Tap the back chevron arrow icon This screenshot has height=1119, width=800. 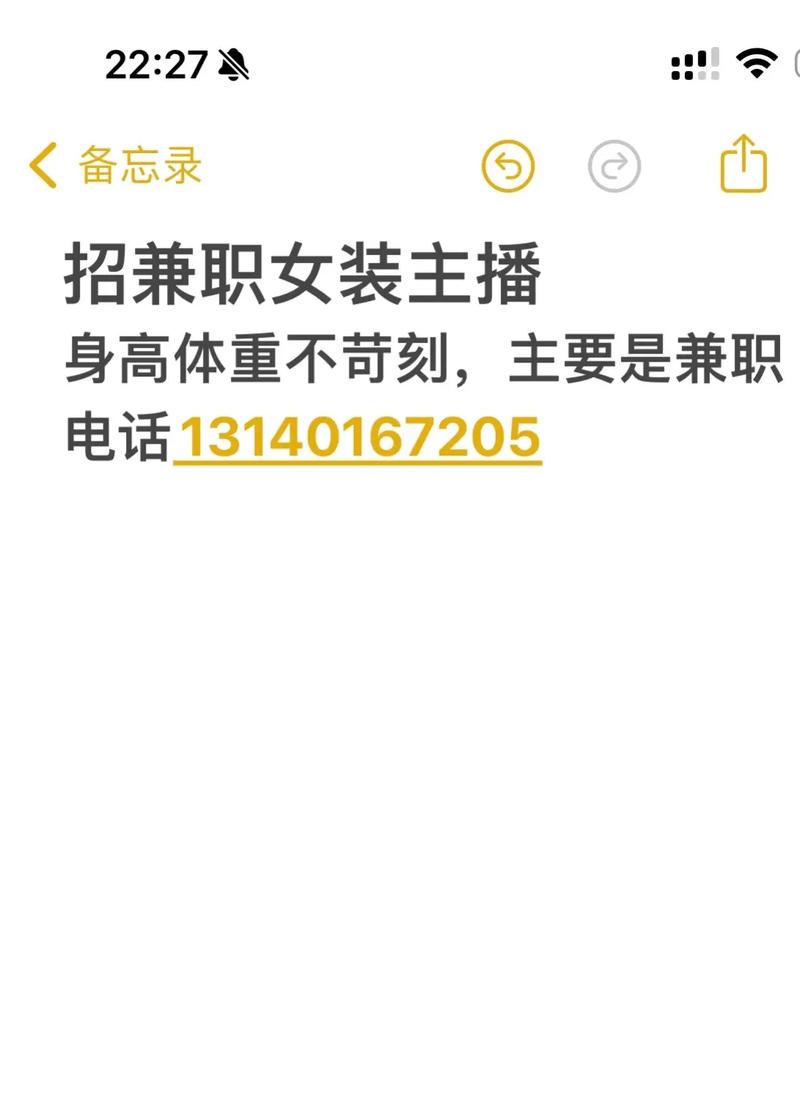click(x=42, y=163)
